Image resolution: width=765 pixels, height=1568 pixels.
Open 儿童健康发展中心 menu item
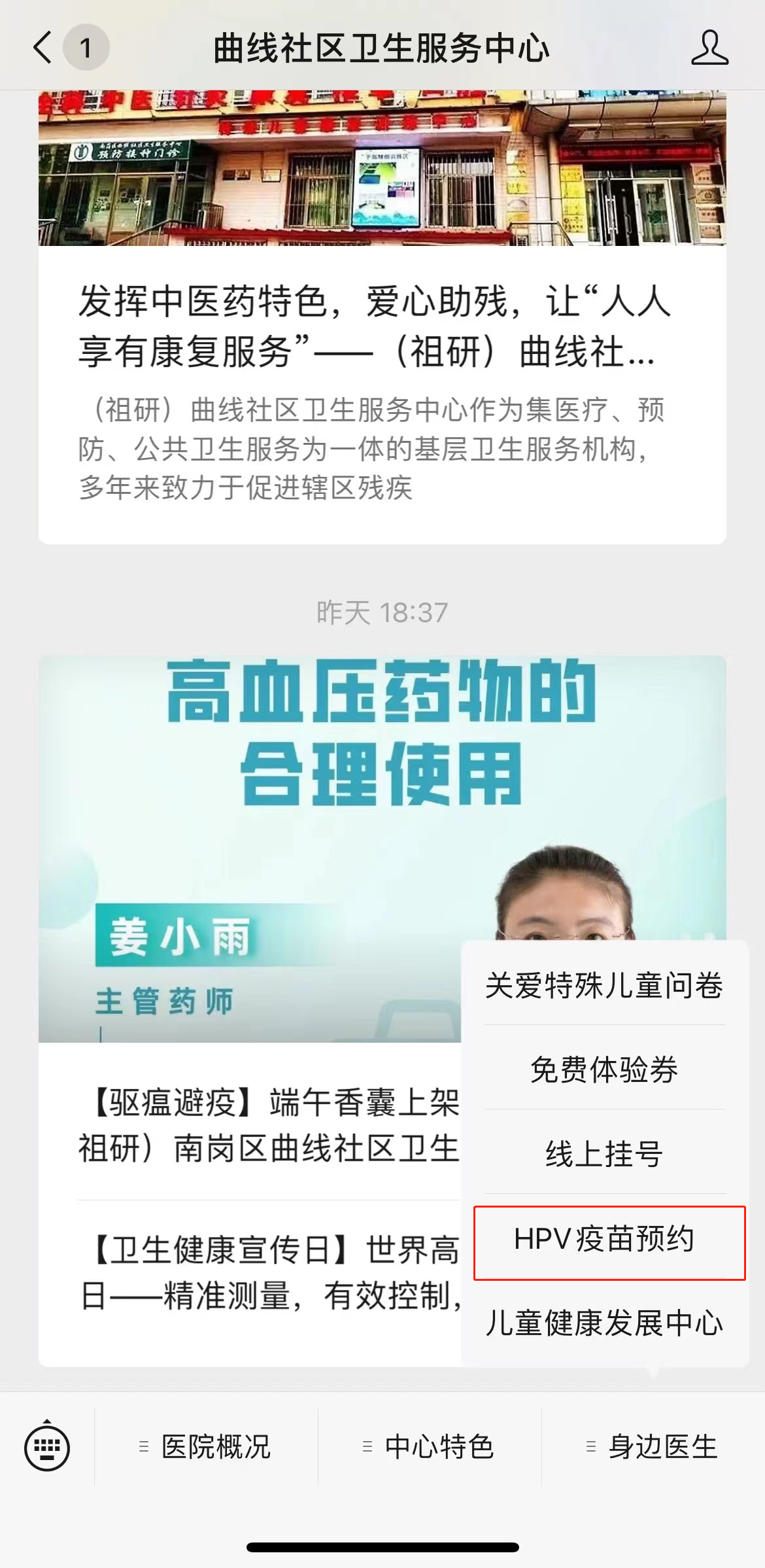604,1323
